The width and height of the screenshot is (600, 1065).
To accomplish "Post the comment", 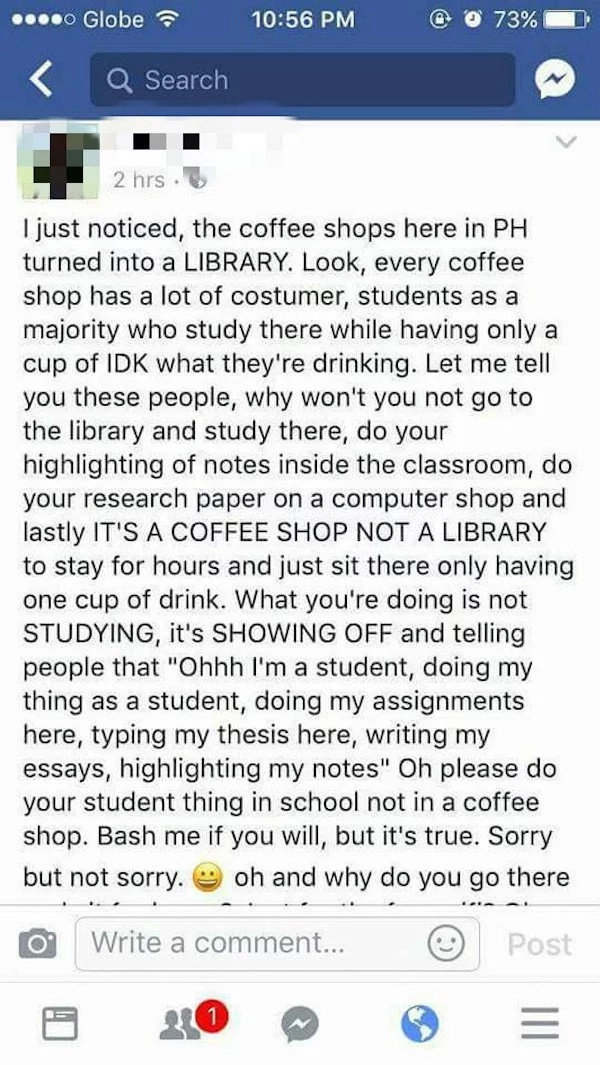I will click(x=540, y=944).
